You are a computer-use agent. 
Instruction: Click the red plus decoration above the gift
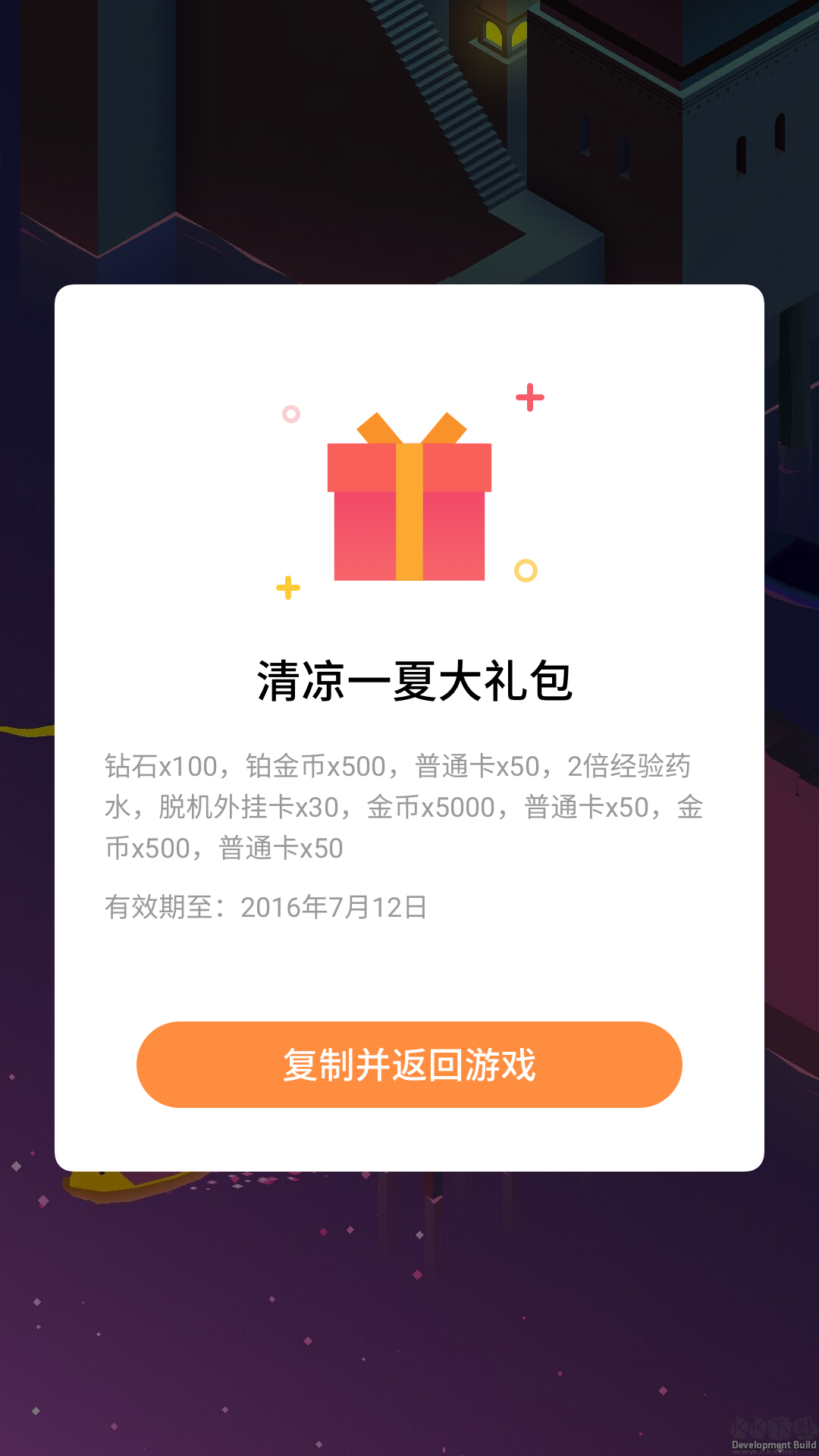[530, 397]
